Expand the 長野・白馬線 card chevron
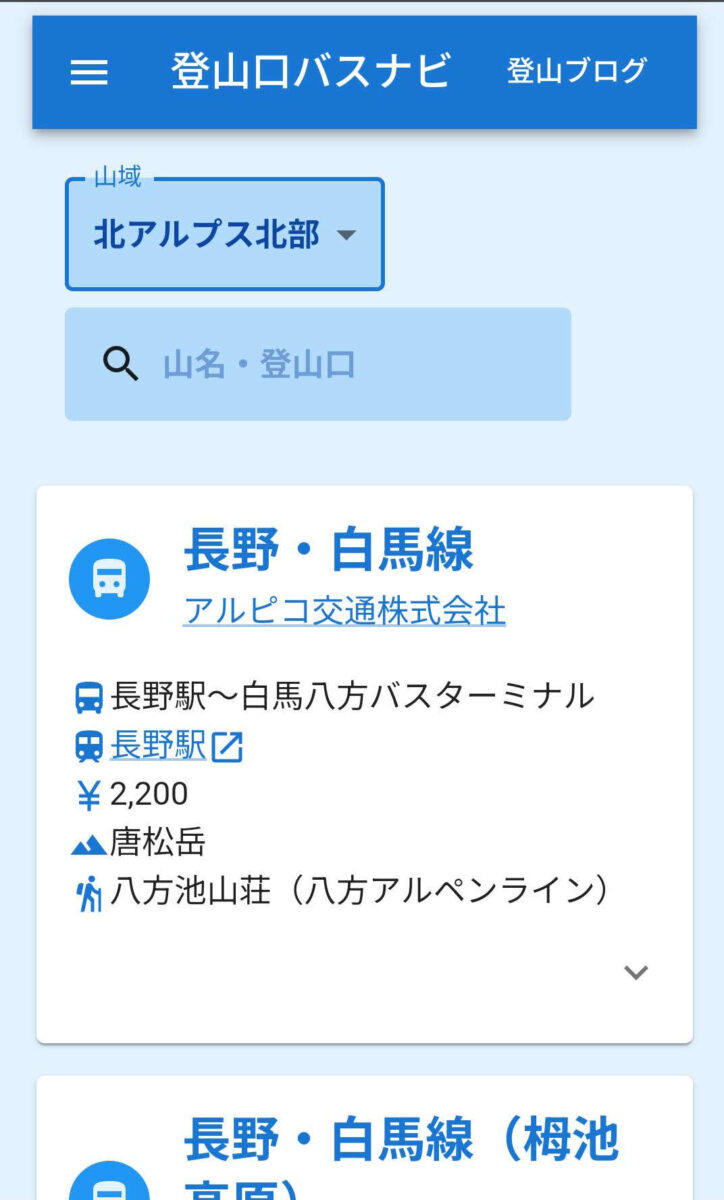 pos(636,972)
